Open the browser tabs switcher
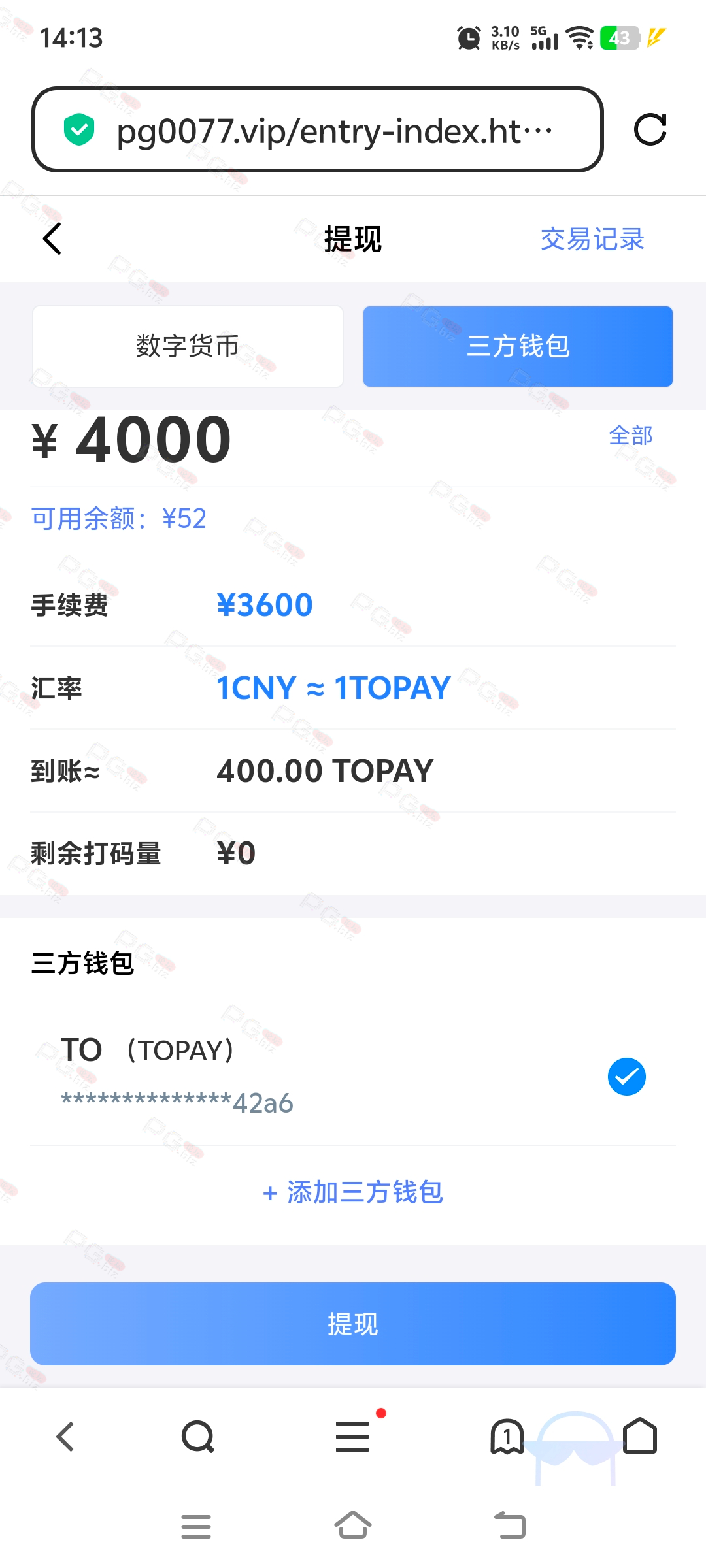Image resolution: width=706 pixels, height=1568 pixels. [x=507, y=1436]
